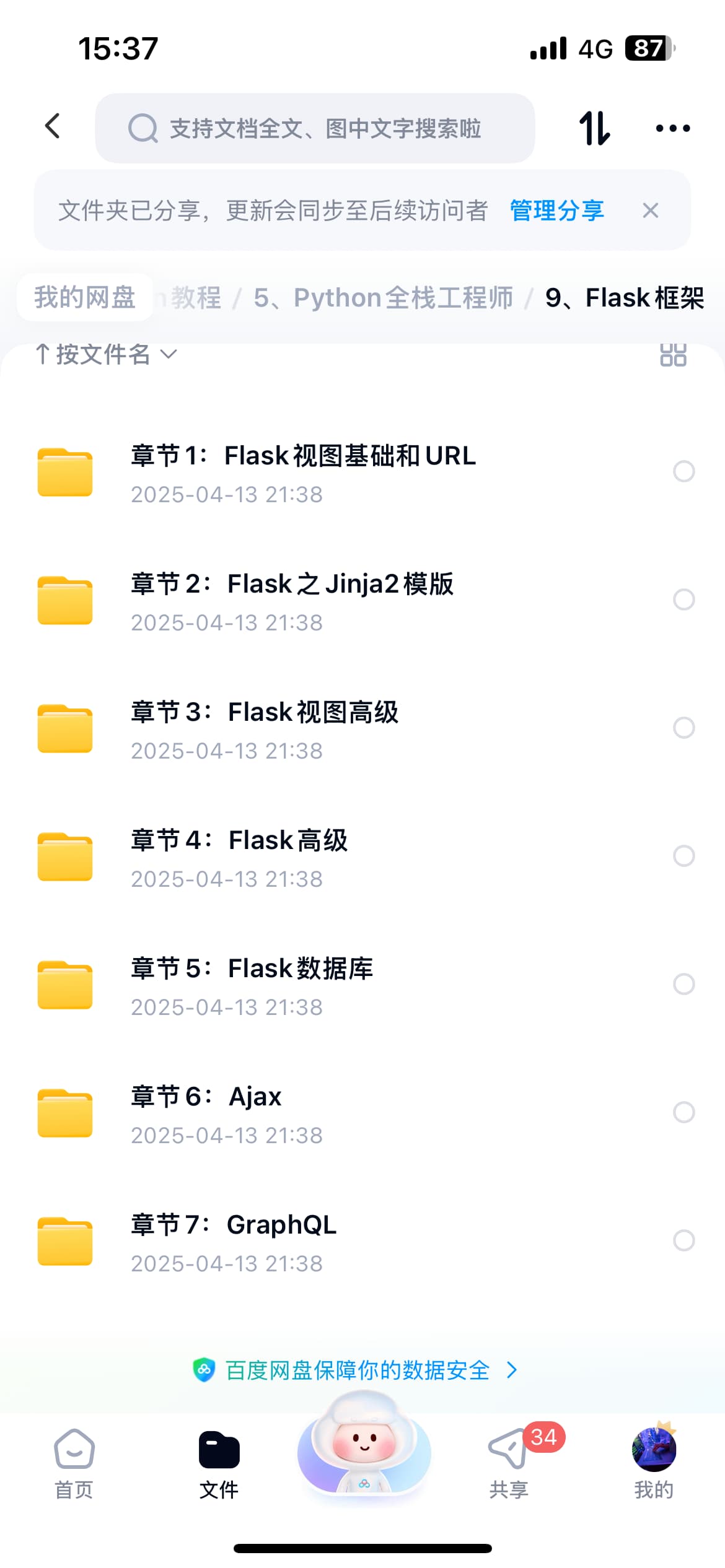This screenshot has height=1568, width=725.
Task: Open the three-dot overflow menu
Action: coord(672,128)
